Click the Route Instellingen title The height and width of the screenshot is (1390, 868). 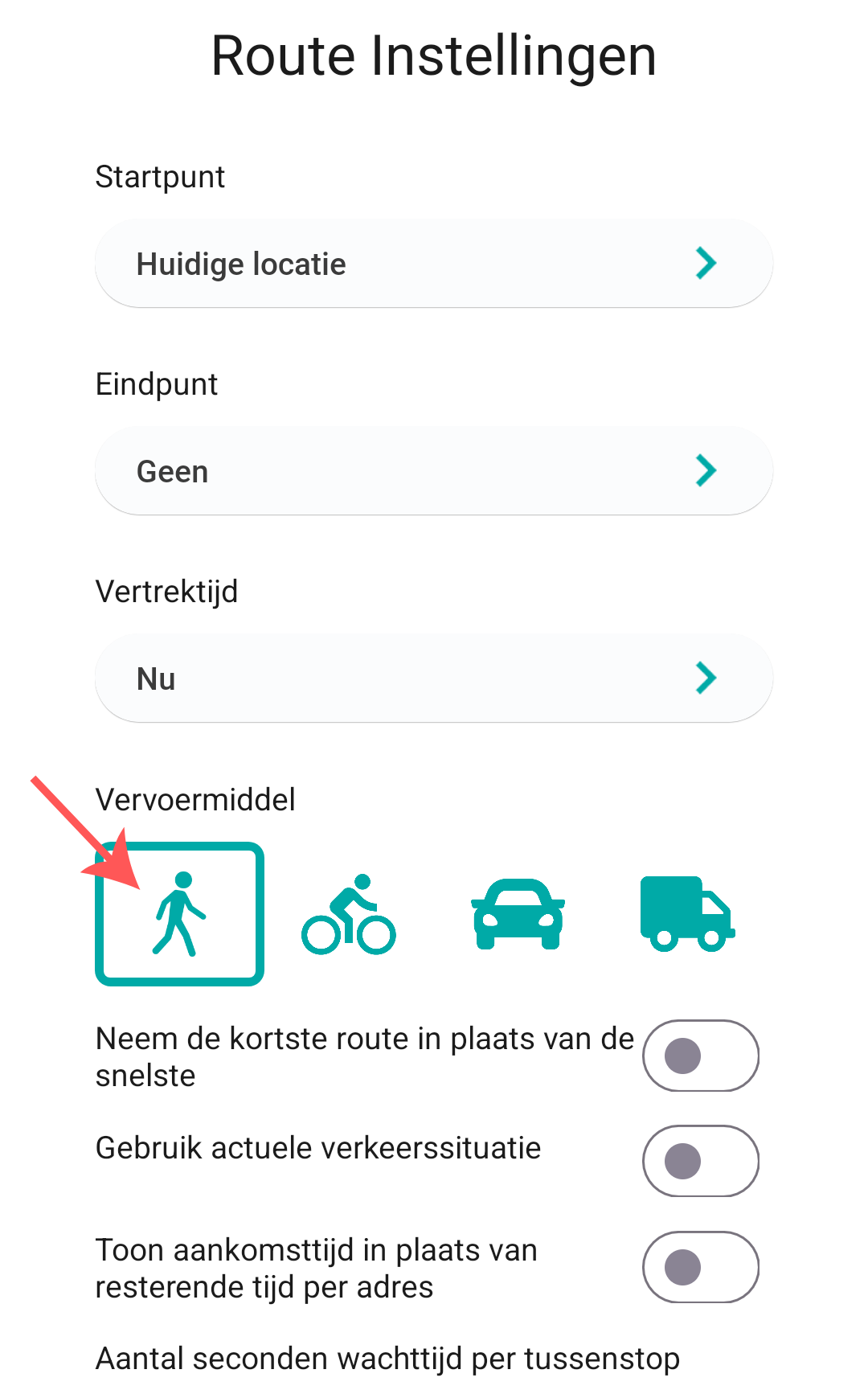click(433, 55)
